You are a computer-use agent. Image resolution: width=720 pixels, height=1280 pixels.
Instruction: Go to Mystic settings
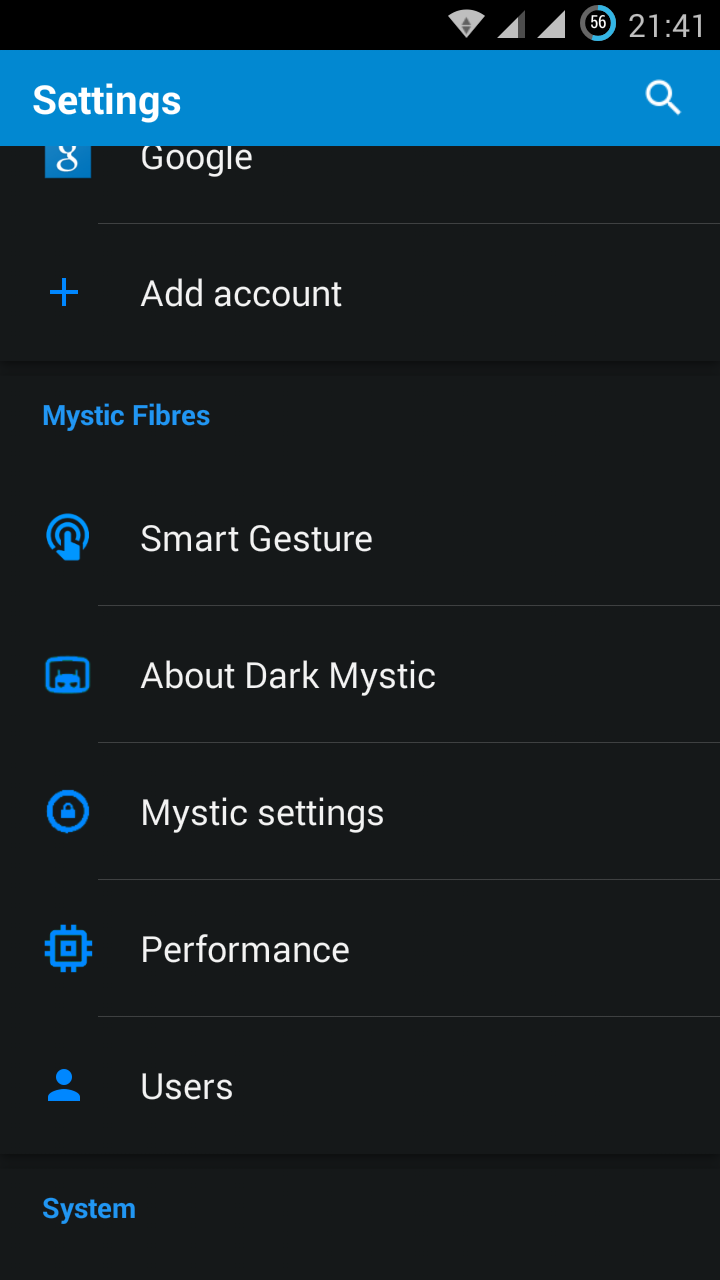pyautogui.click(x=262, y=813)
